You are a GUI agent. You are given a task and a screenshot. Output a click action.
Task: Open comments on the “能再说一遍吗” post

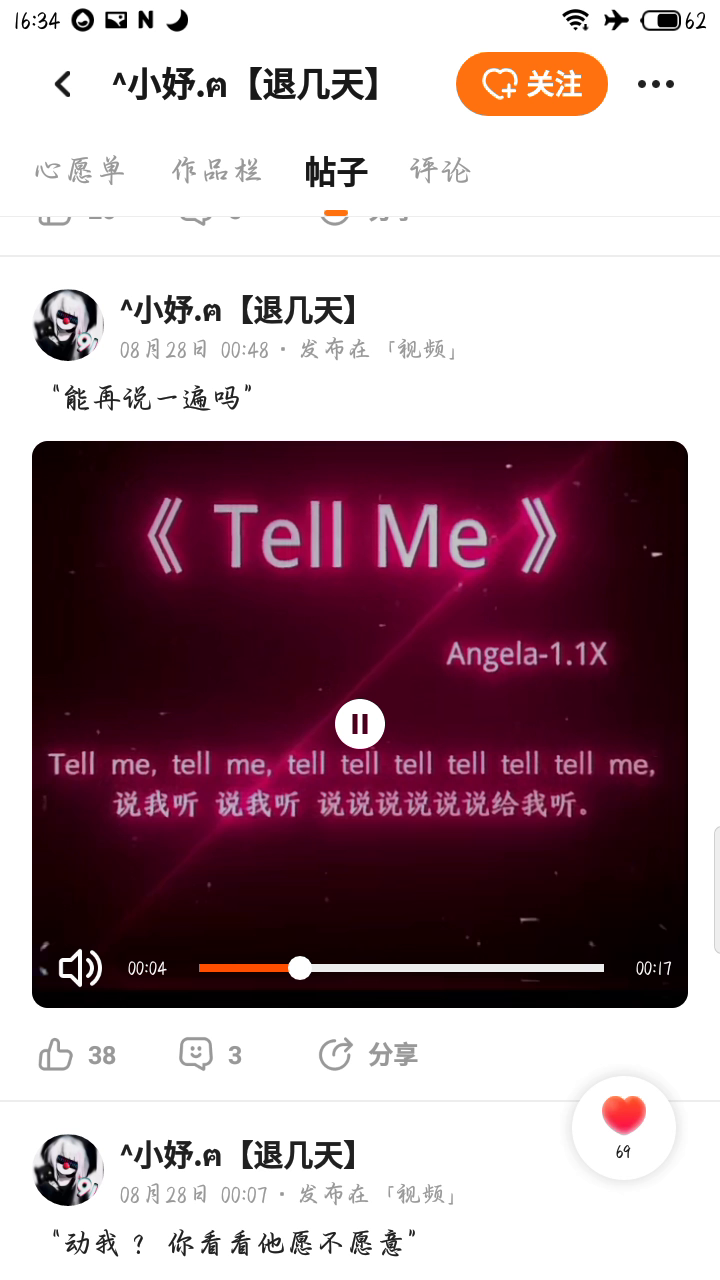tap(210, 1054)
